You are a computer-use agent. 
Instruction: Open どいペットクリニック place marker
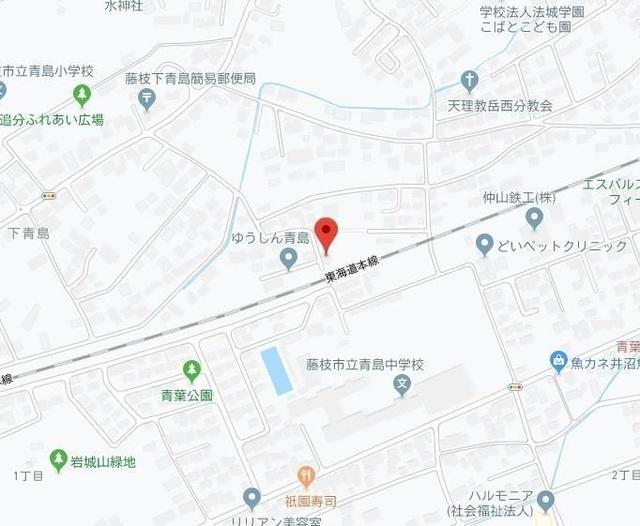click(485, 244)
